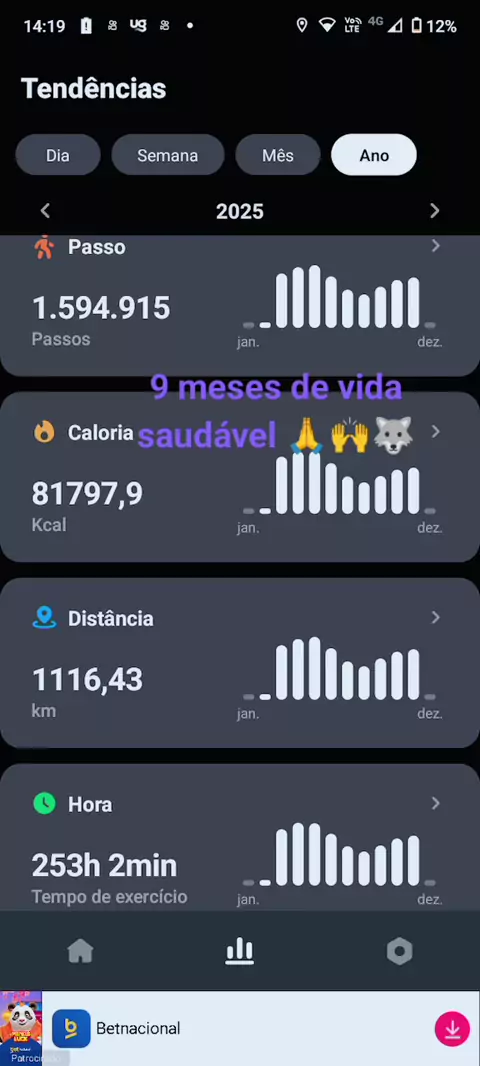Viewport: 480px width, 1066px height.
Task: Switch to the Mês view
Action: 277,155
